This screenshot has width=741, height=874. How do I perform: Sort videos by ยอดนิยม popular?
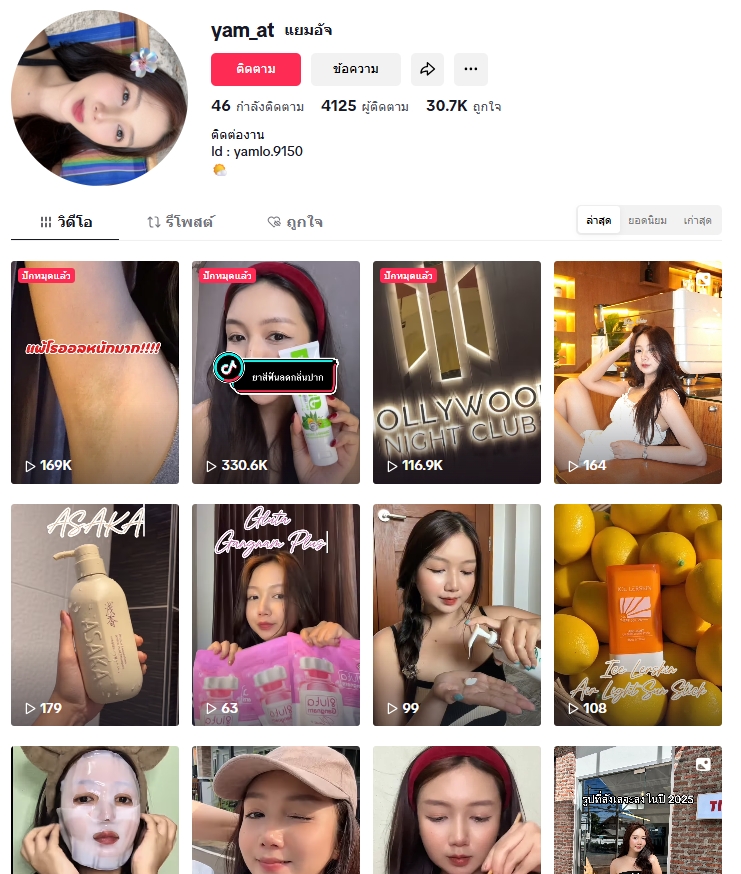[x=647, y=220]
